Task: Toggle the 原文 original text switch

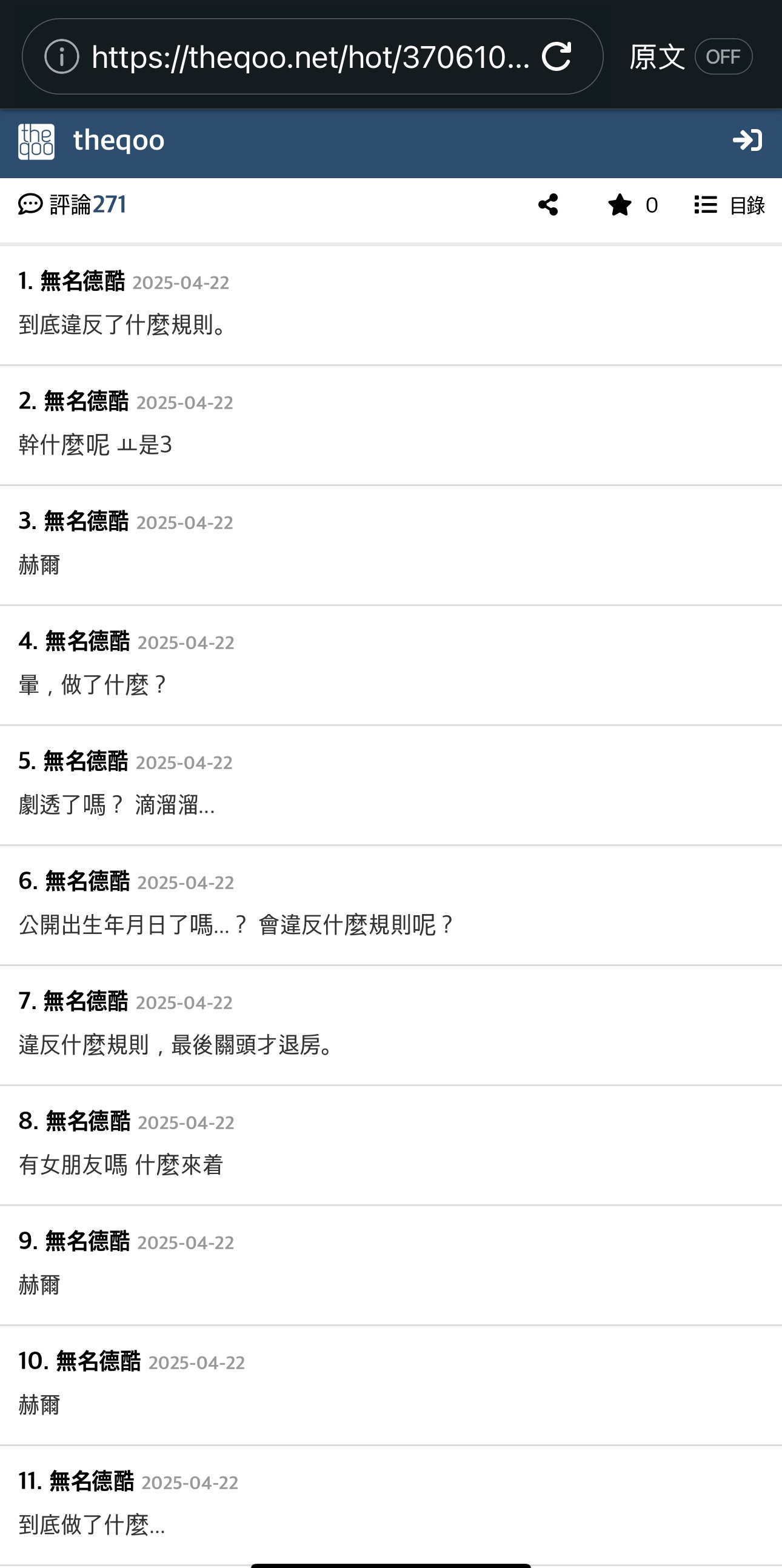Action: [x=724, y=56]
